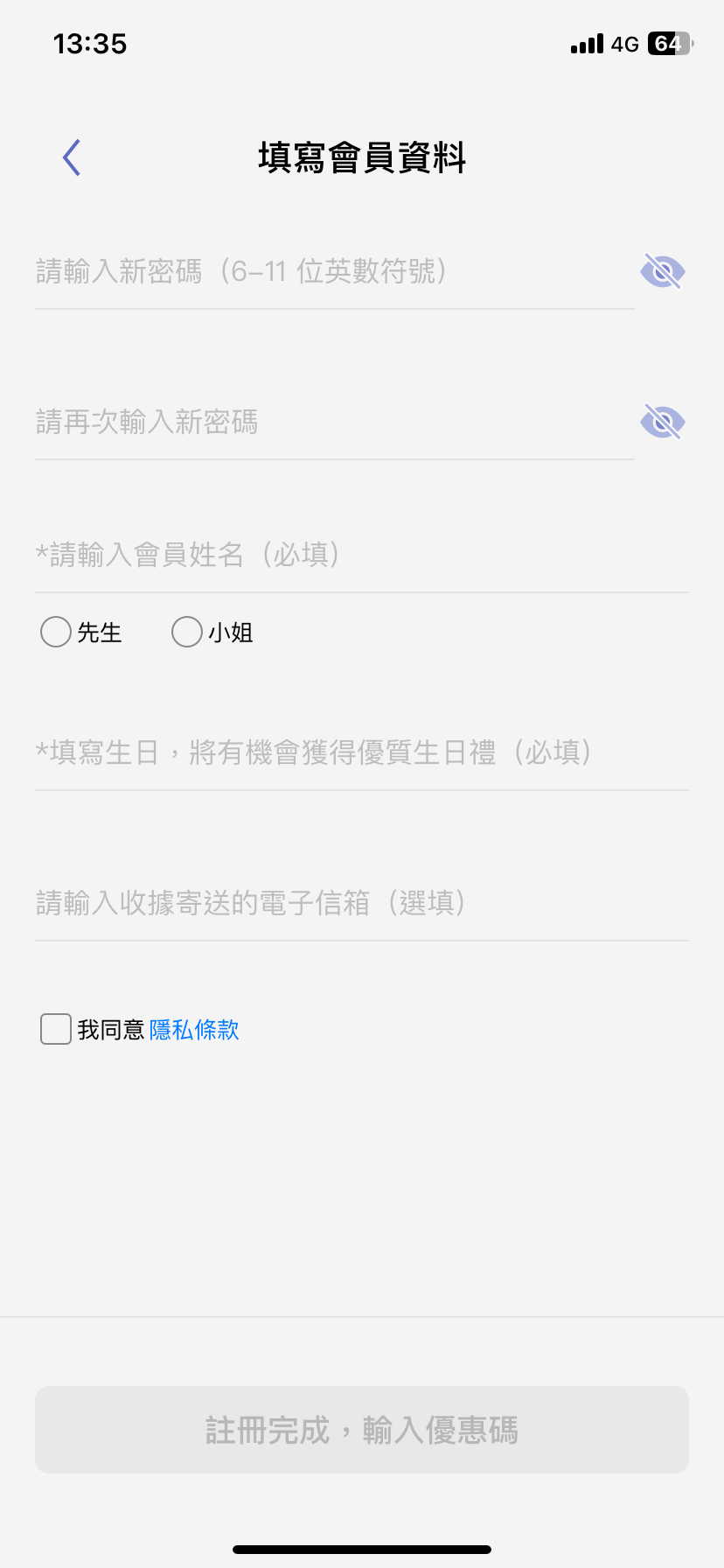This screenshot has width=724, height=1568.
Task: Open the birthday field
Action: click(x=360, y=752)
